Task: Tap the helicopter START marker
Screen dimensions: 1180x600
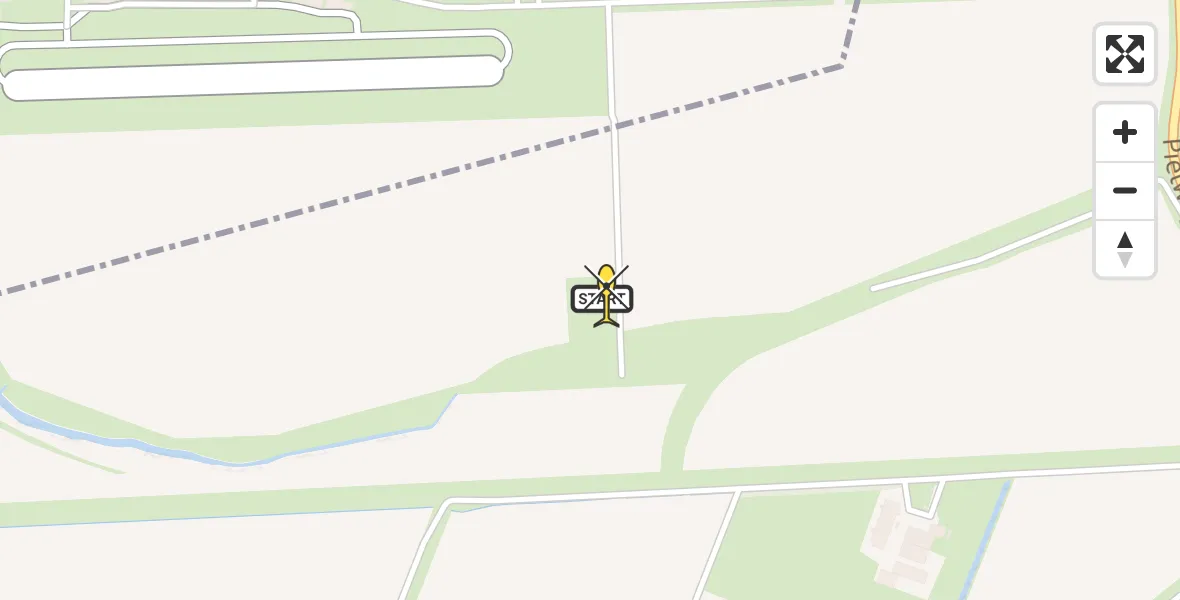Action: pyautogui.click(x=604, y=297)
